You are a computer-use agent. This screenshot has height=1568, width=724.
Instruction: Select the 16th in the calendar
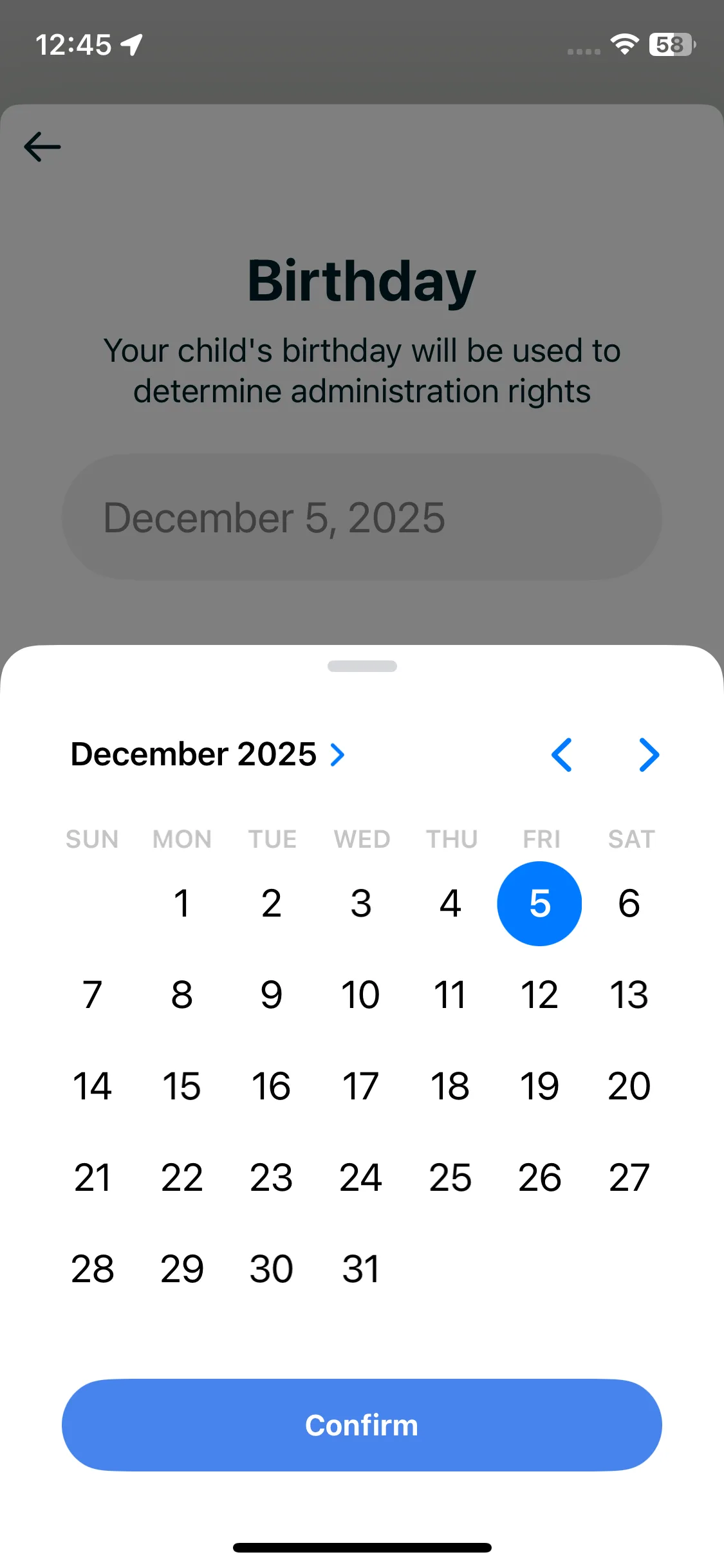[271, 1086]
